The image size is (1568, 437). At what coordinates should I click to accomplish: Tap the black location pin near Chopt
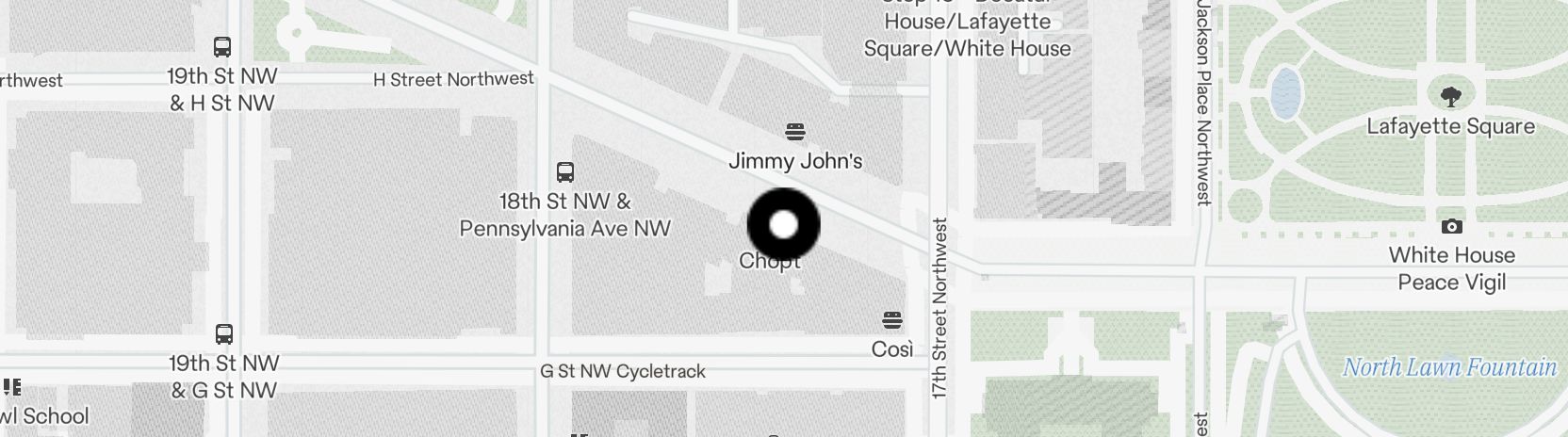(x=784, y=225)
